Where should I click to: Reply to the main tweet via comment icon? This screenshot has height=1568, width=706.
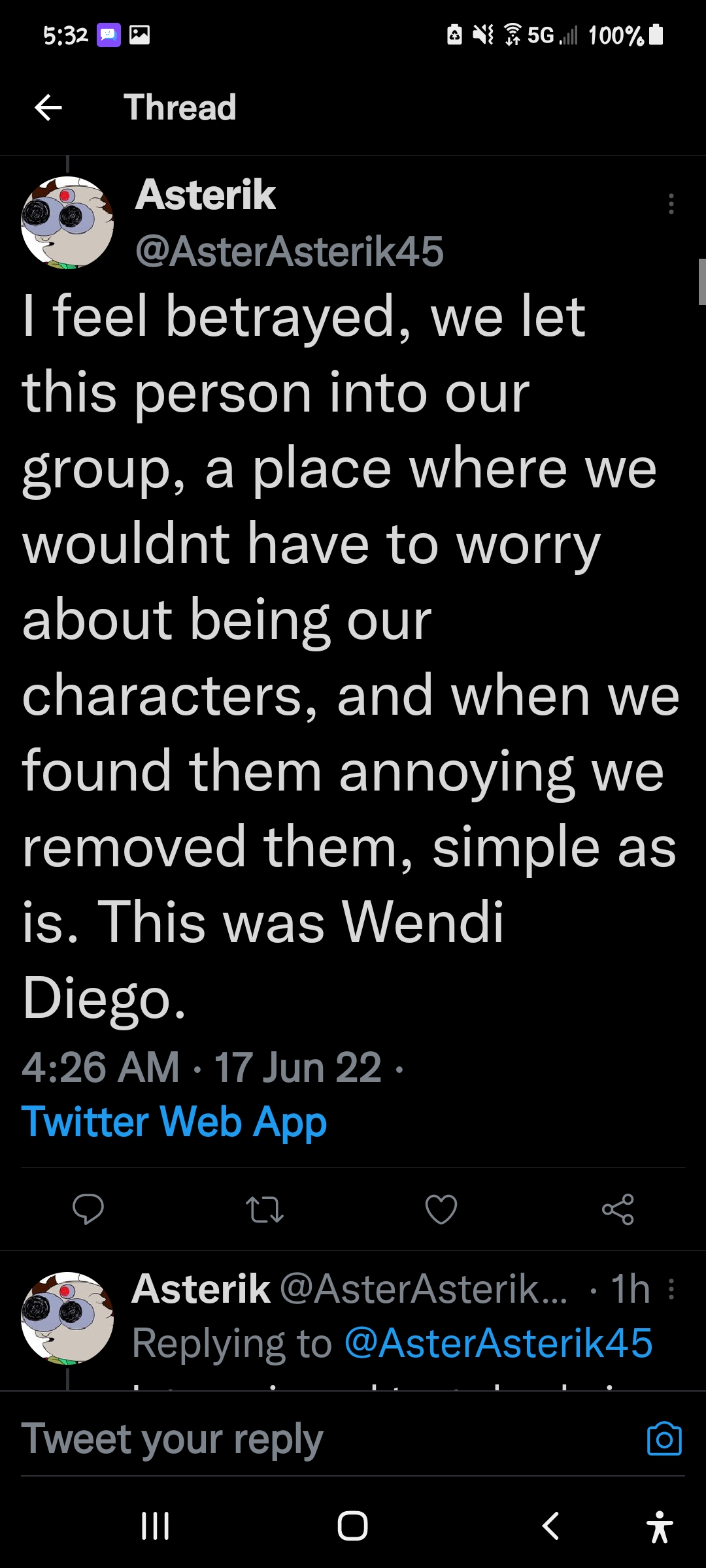pyautogui.click(x=88, y=1209)
